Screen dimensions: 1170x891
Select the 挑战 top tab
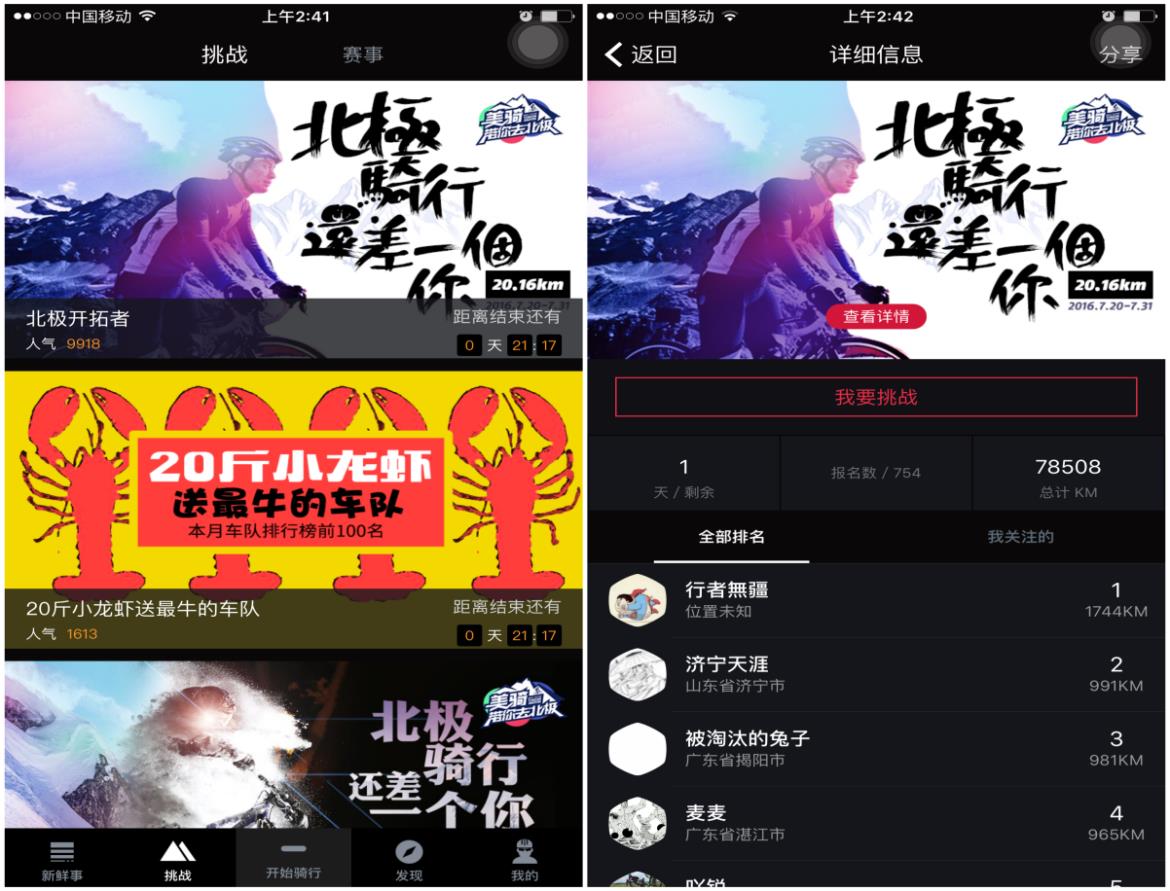(225, 55)
